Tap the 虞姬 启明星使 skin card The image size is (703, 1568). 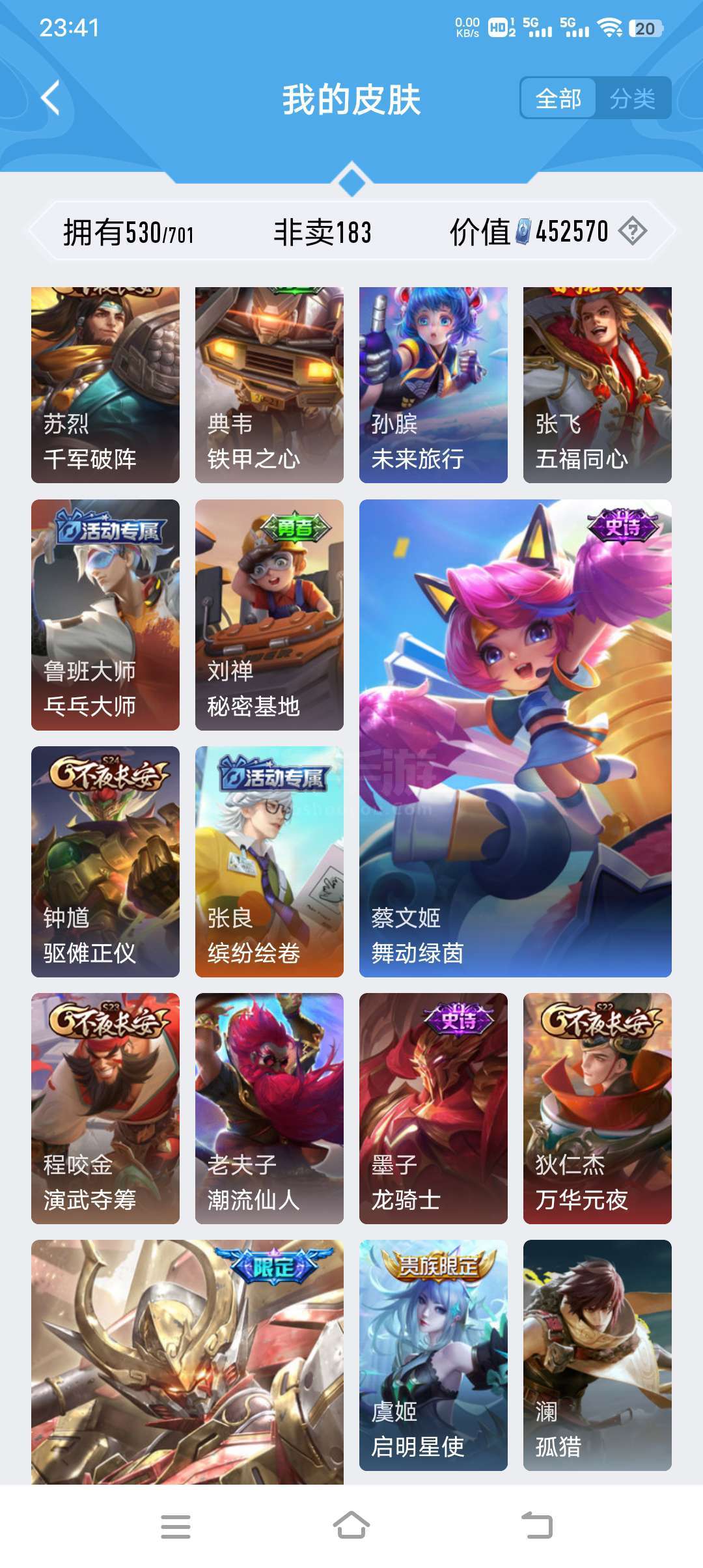(434, 1355)
